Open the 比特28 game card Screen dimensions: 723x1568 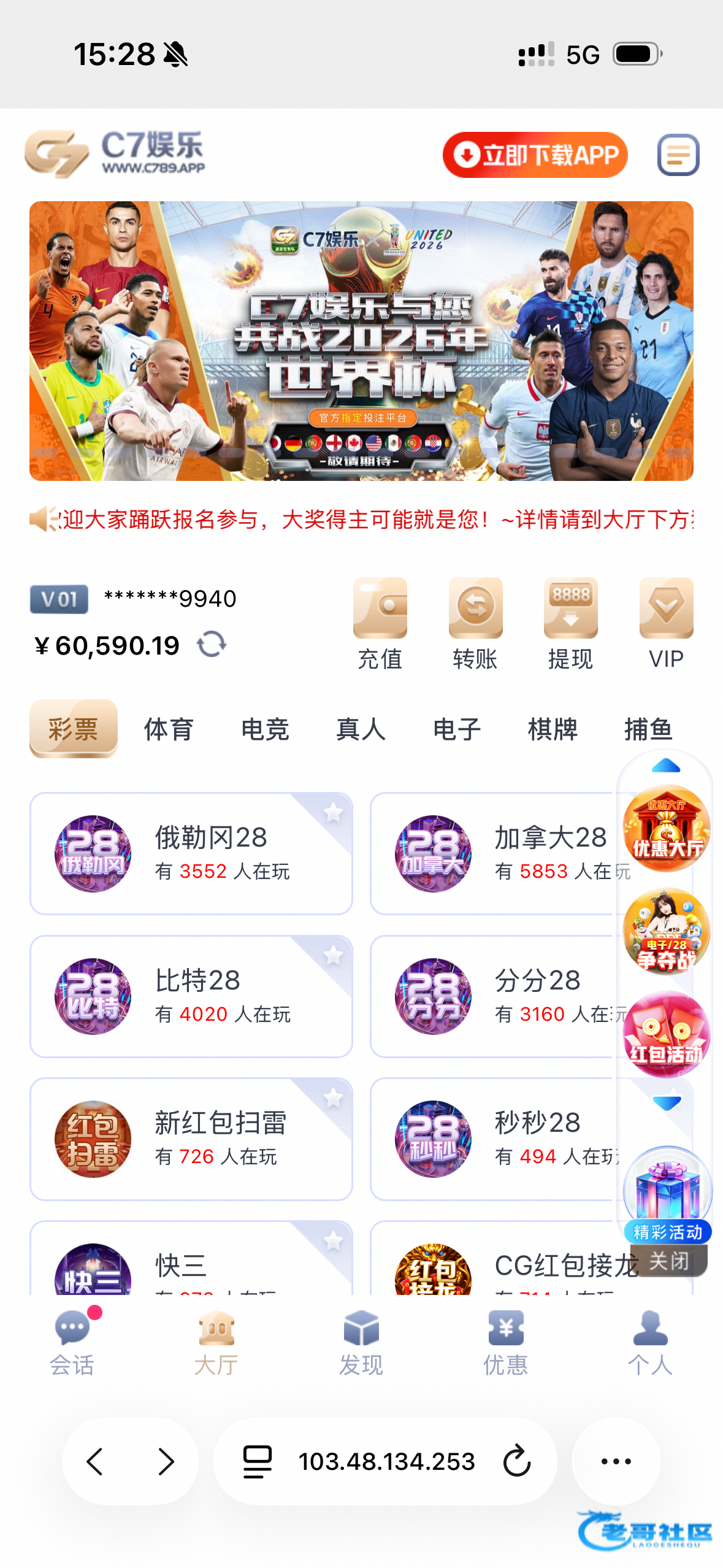[191, 996]
